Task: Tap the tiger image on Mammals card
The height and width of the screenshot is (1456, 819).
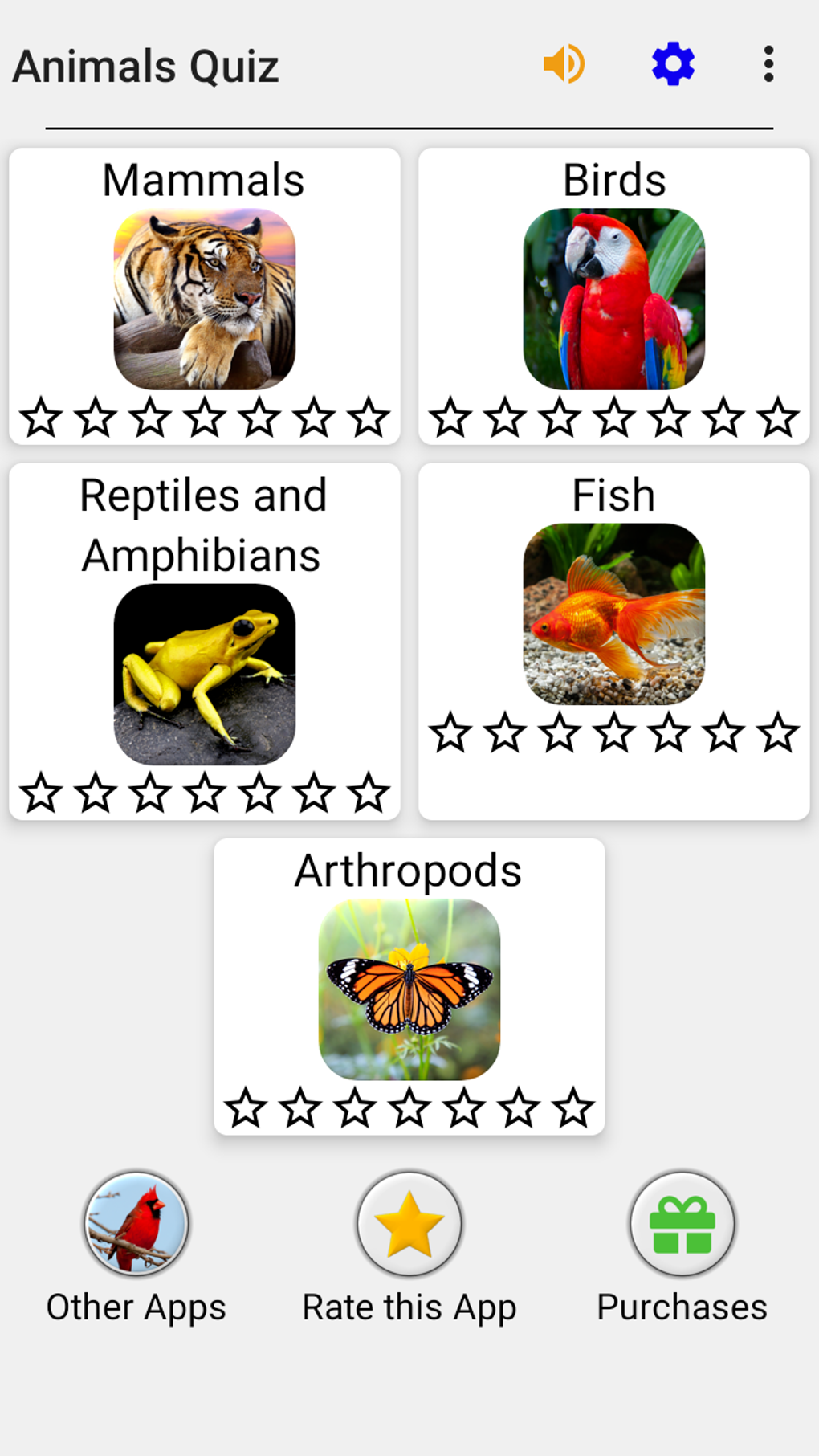Action: click(204, 298)
